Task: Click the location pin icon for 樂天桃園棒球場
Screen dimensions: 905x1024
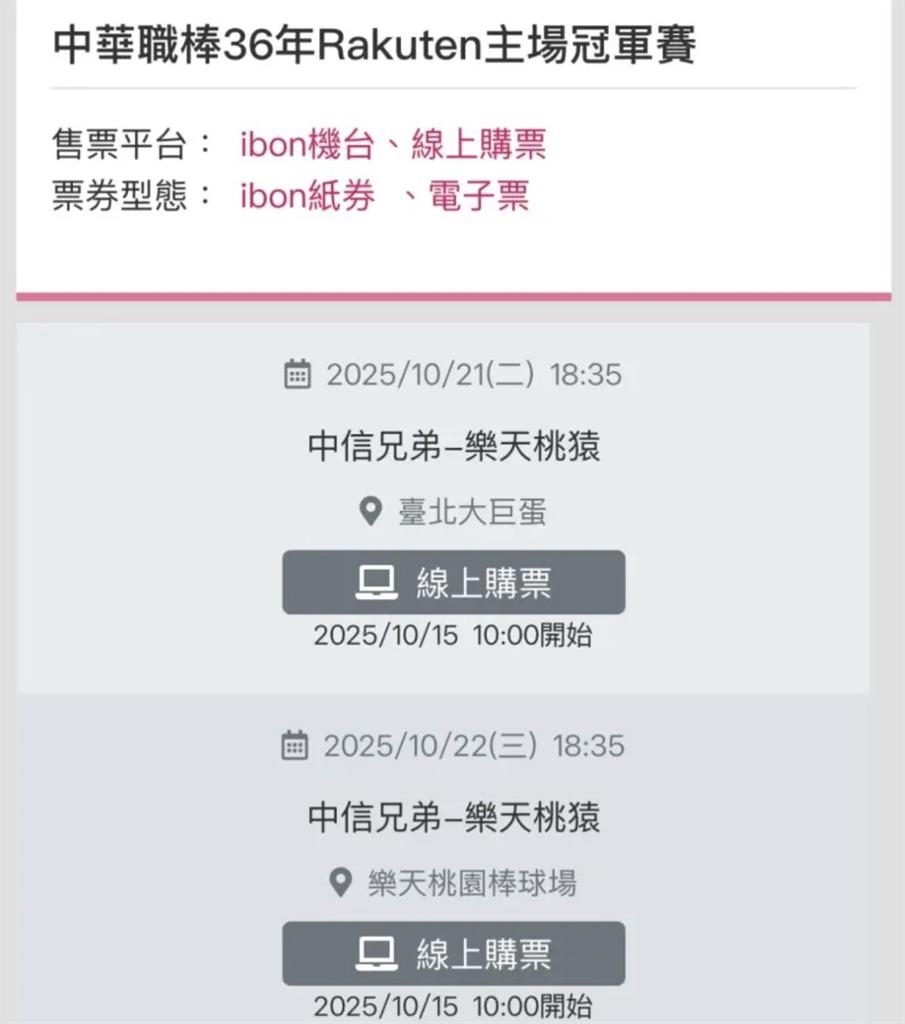Action: [340, 882]
